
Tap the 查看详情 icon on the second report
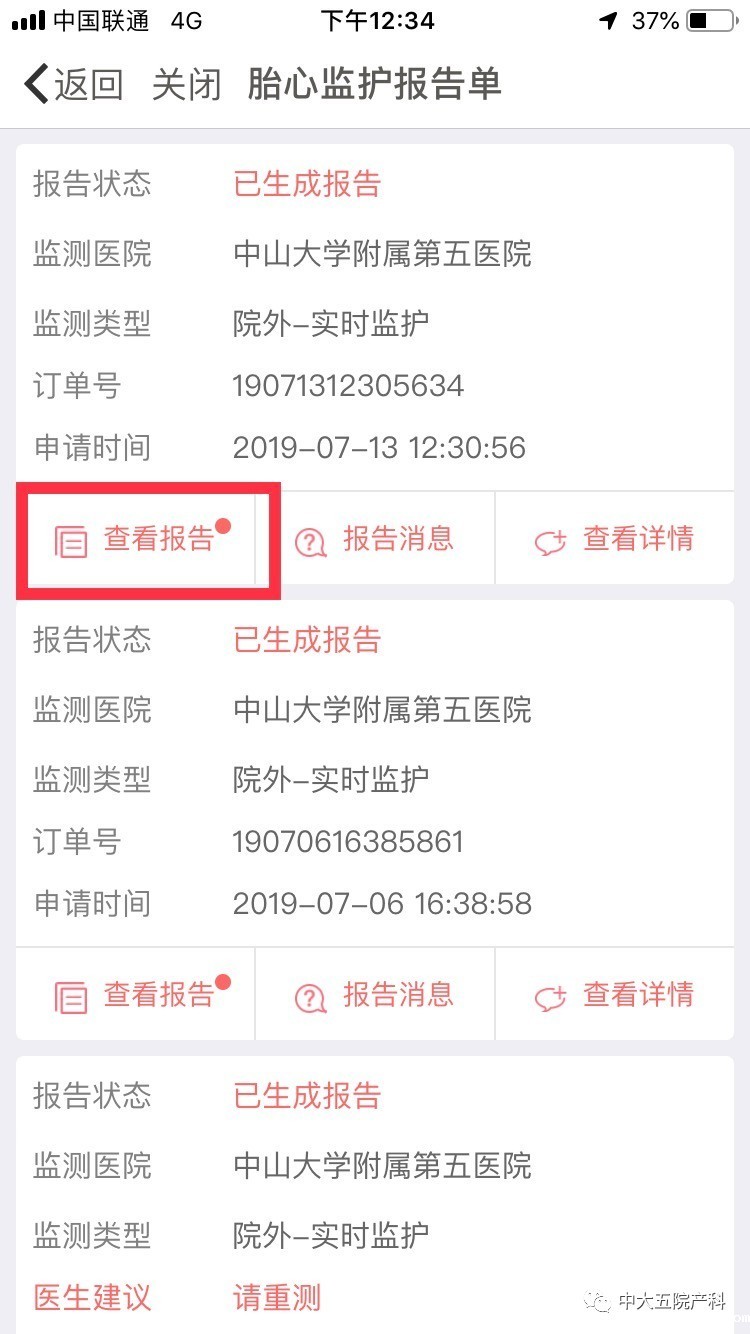click(550, 994)
